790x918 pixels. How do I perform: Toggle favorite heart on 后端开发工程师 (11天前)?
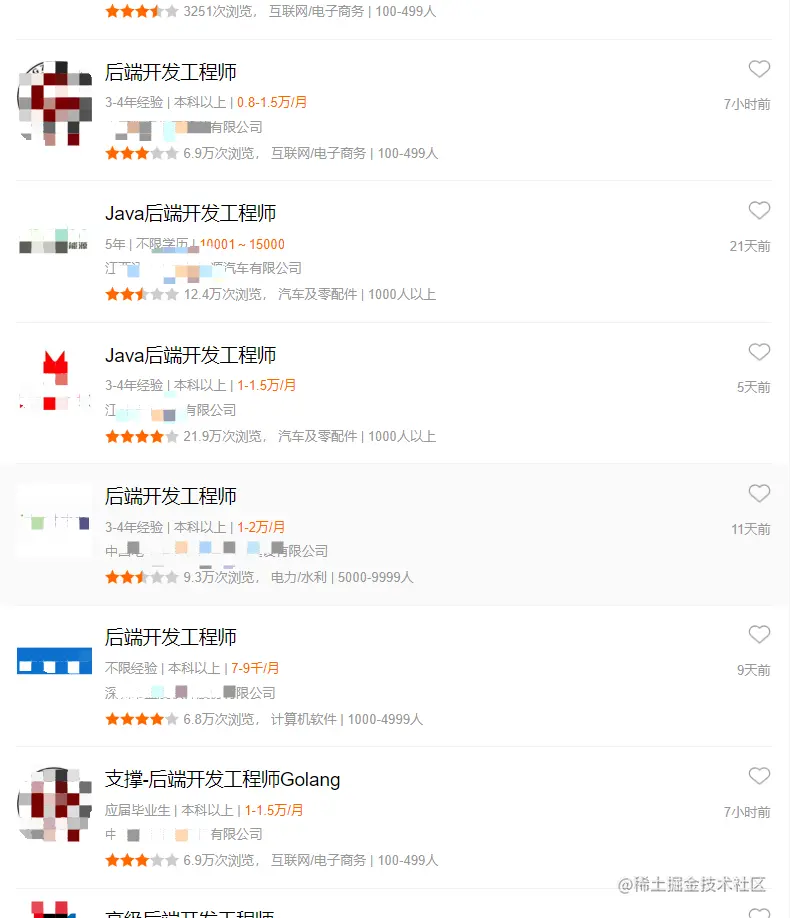coord(759,493)
